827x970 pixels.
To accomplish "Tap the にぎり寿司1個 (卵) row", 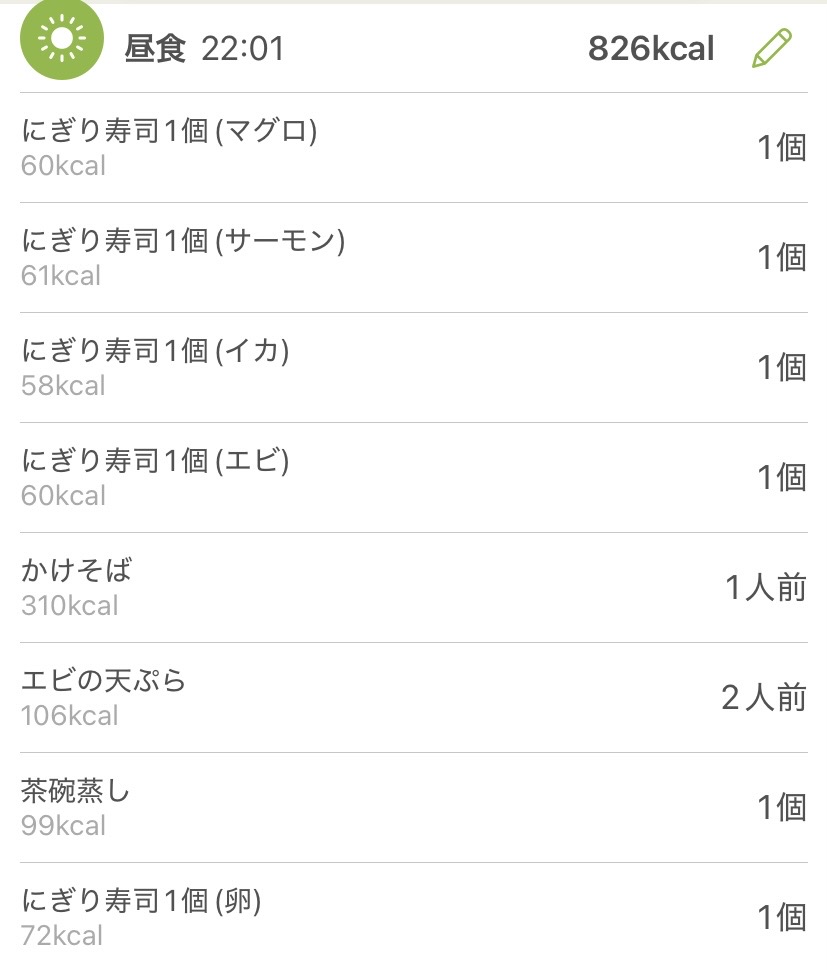I will click(413, 916).
